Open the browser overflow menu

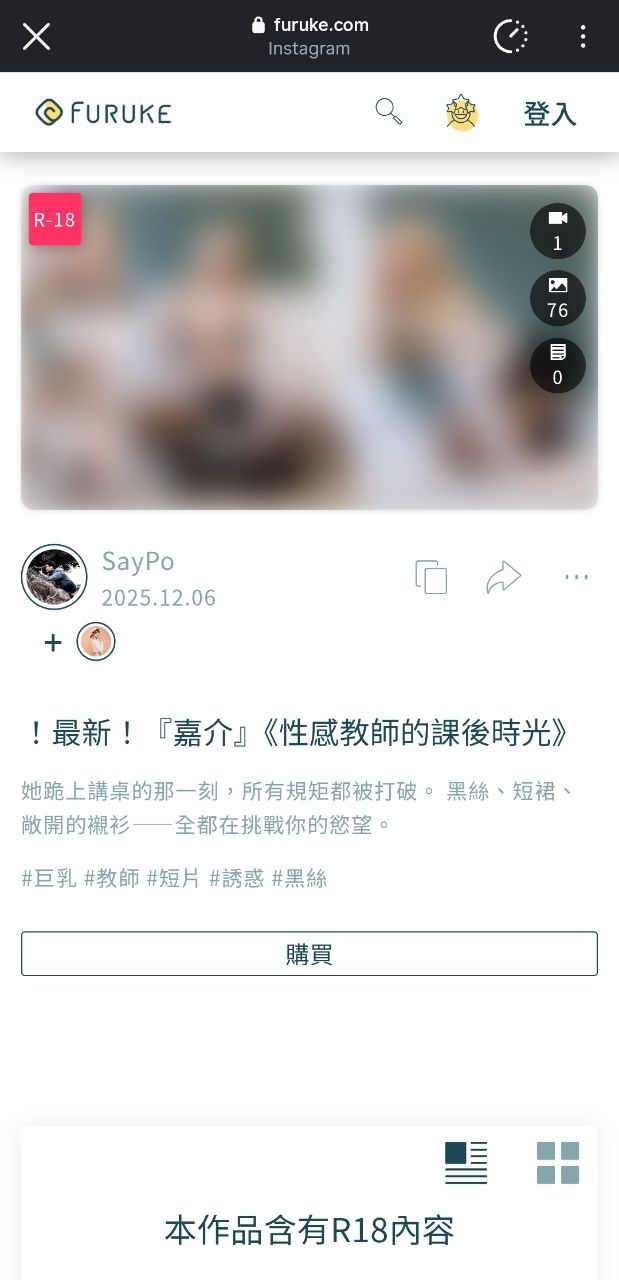click(x=583, y=37)
